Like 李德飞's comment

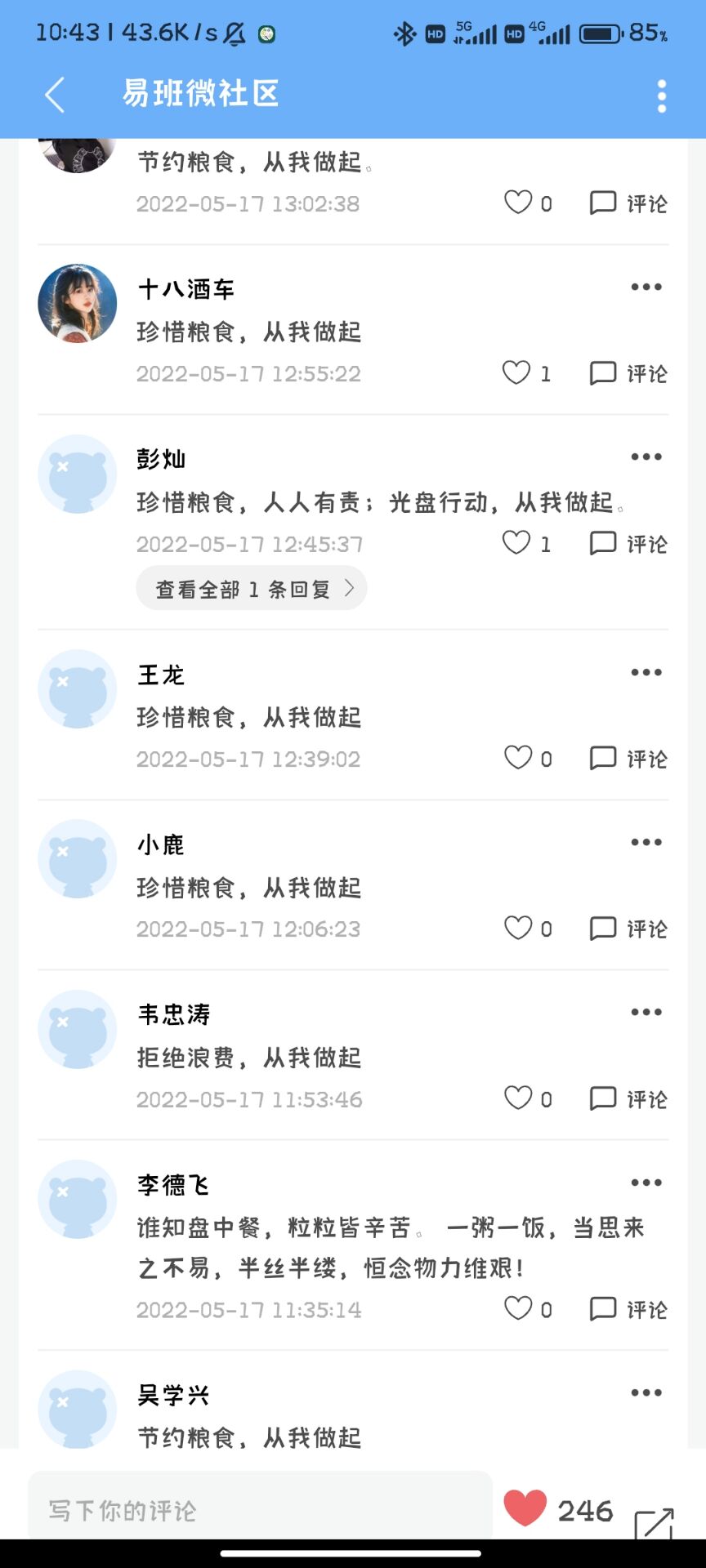[x=518, y=1308]
